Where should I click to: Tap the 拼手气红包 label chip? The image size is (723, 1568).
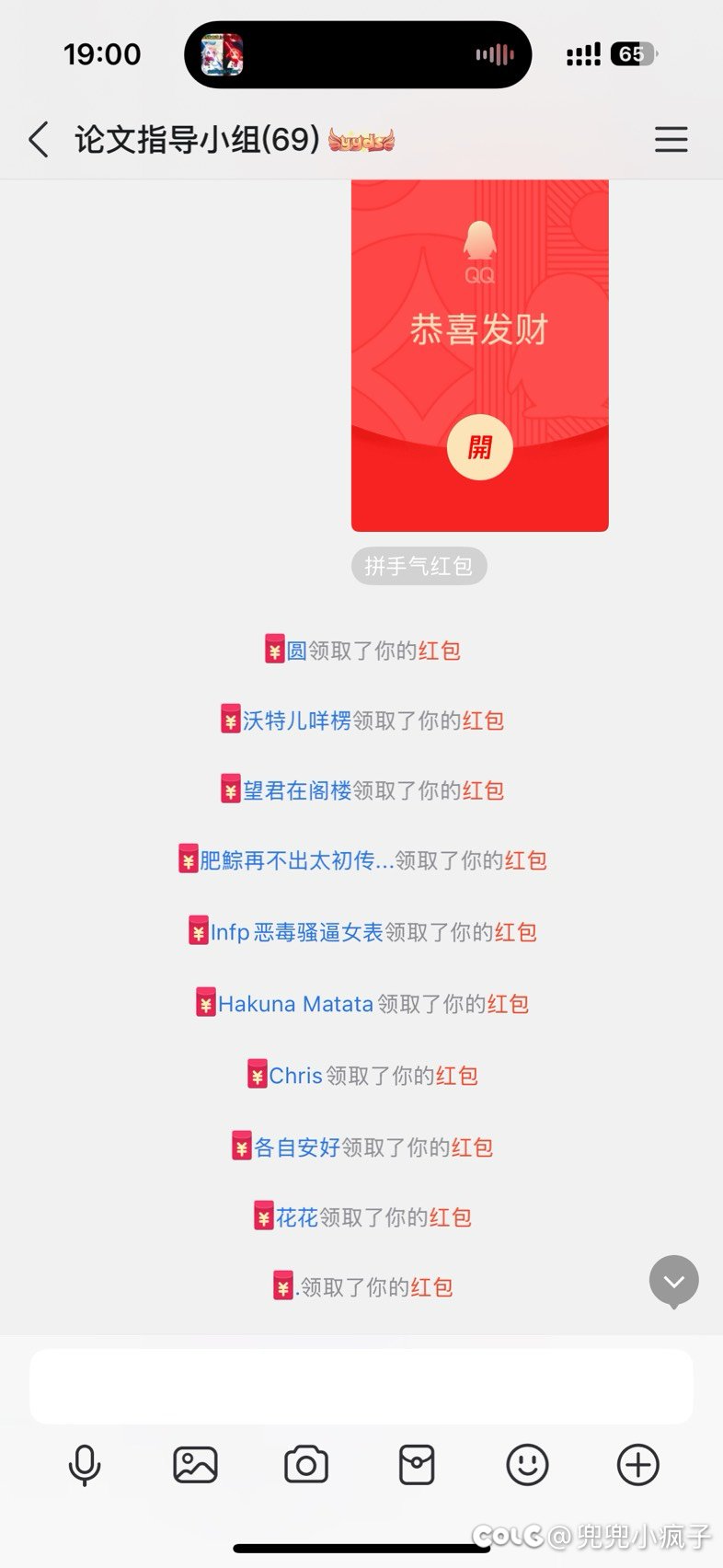[x=419, y=566]
